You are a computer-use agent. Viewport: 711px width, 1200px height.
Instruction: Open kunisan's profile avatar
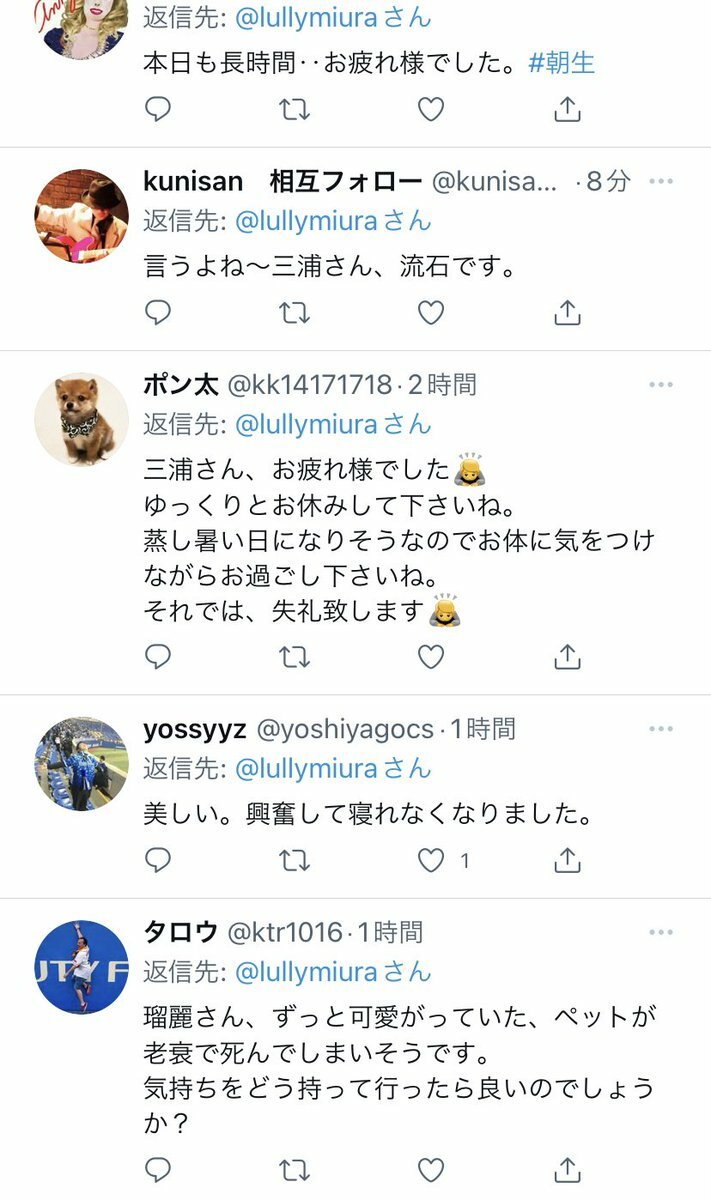click(x=82, y=215)
